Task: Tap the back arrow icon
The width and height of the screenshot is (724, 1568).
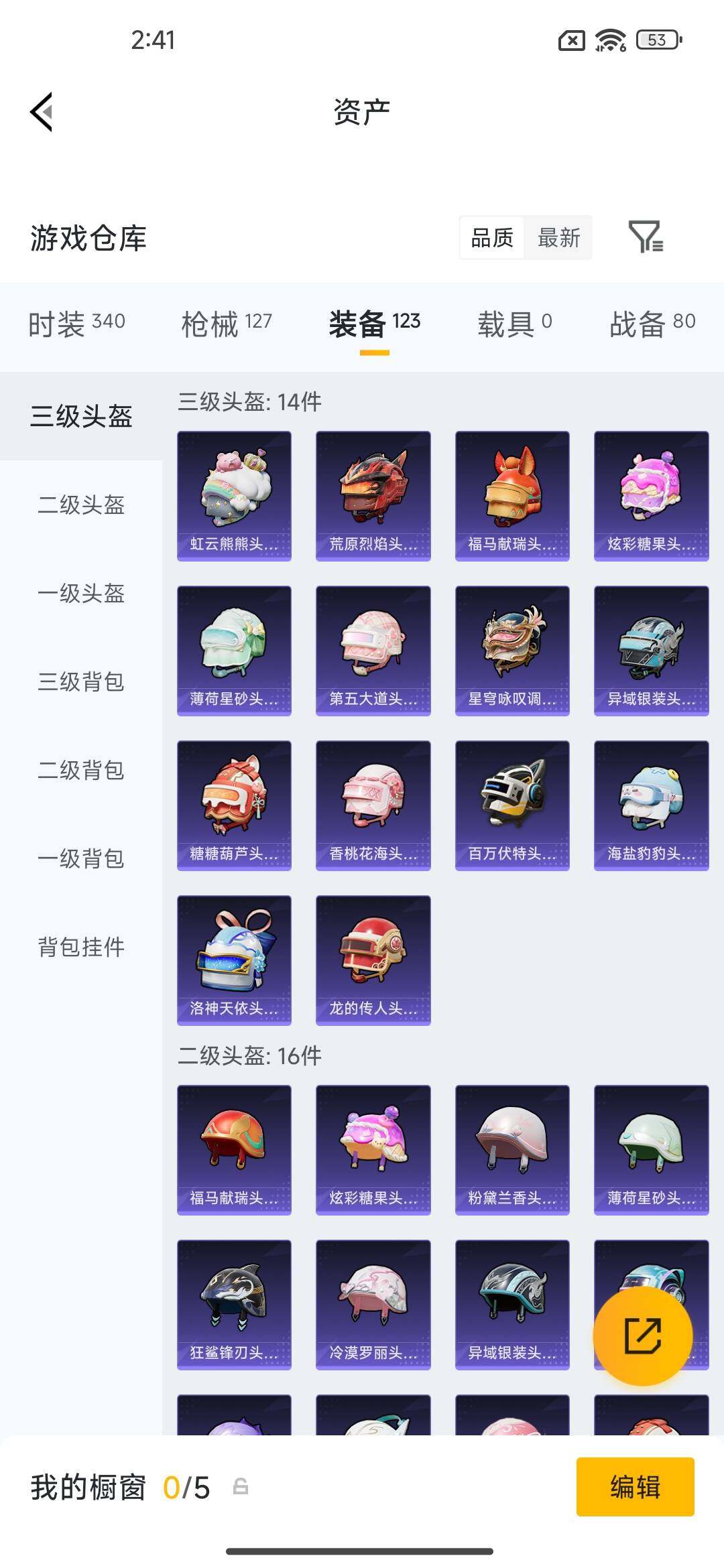Action: coord(40,113)
